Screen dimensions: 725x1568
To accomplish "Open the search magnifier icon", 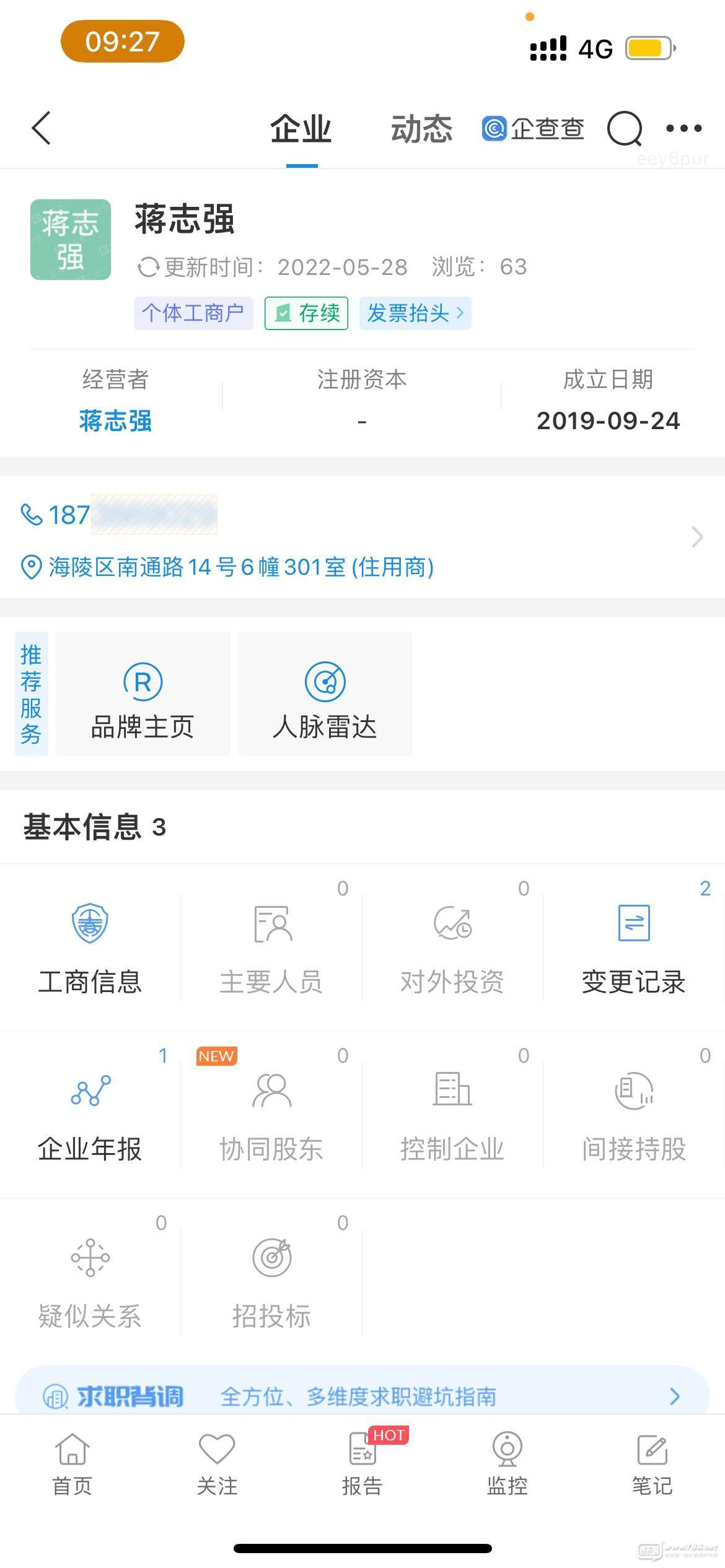I will (x=625, y=128).
